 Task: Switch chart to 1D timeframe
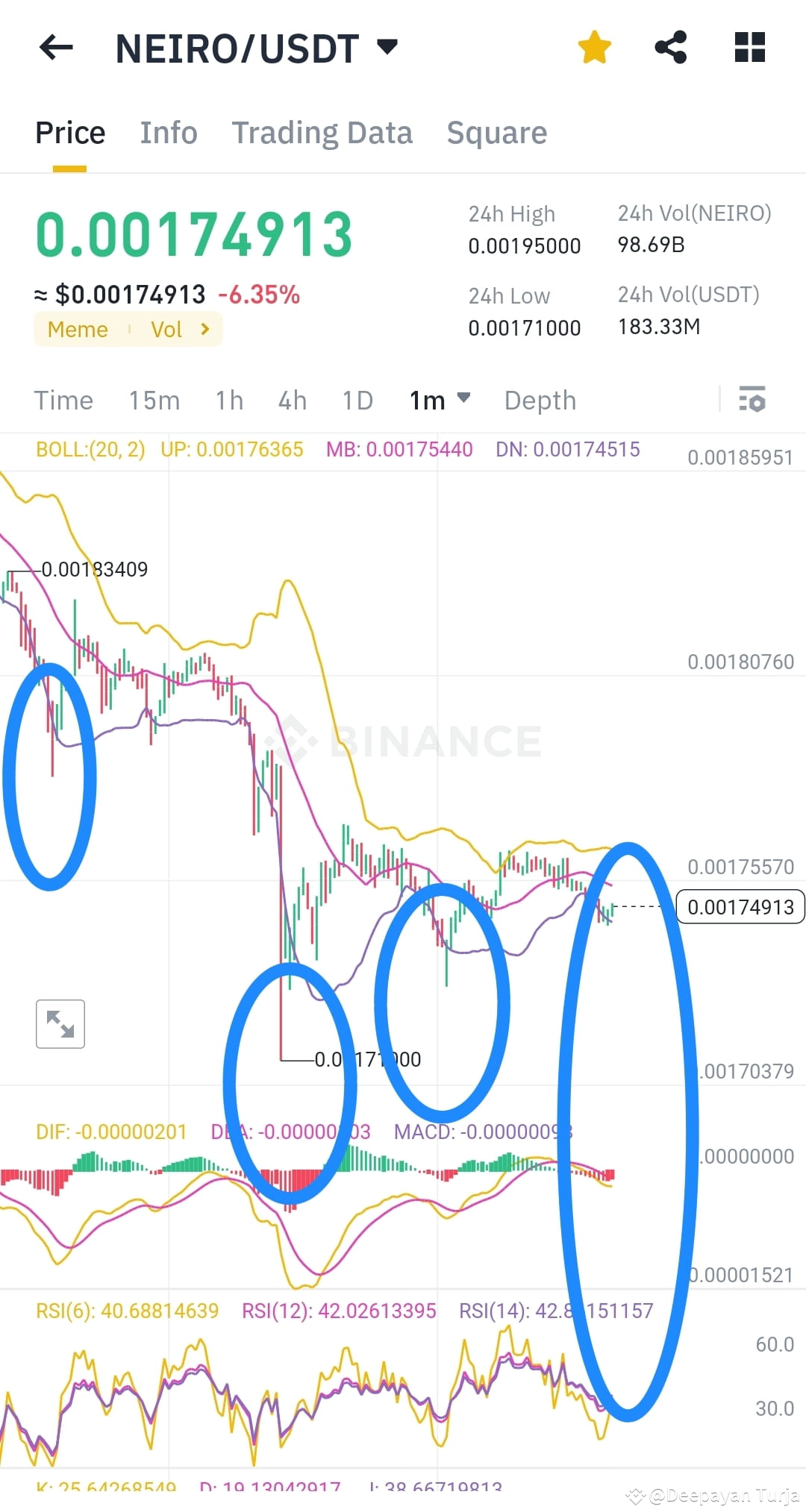357,401
